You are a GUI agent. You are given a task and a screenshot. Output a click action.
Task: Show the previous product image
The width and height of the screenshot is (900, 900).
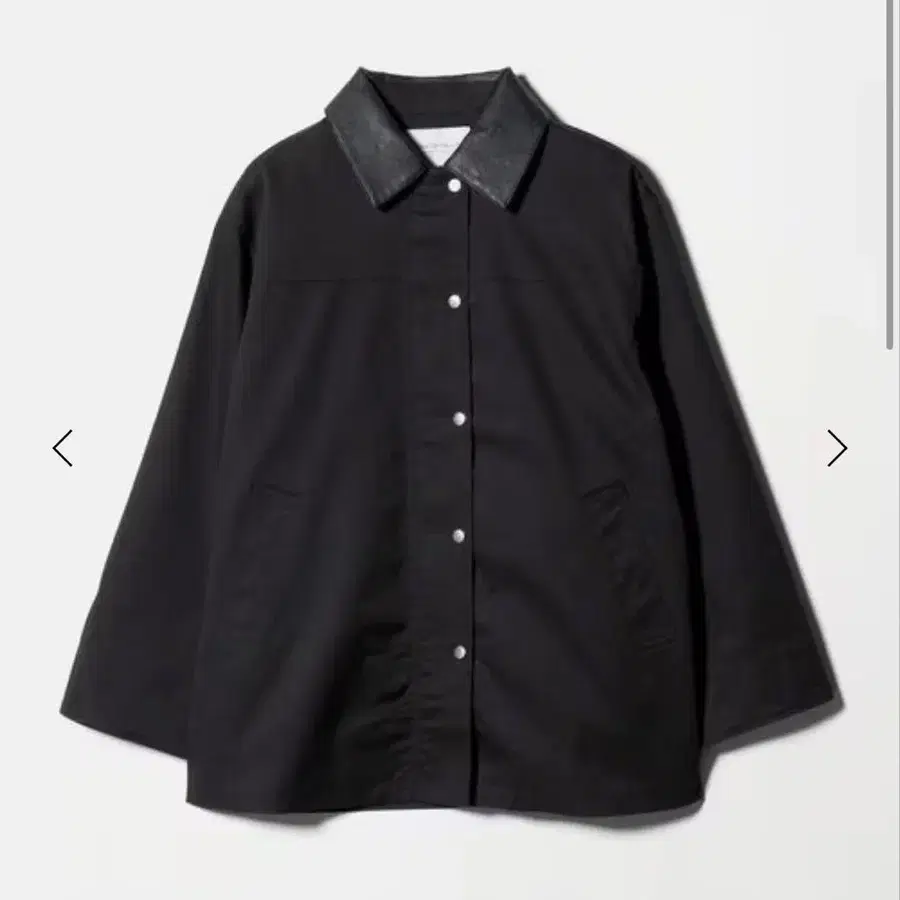click(63, 448)
